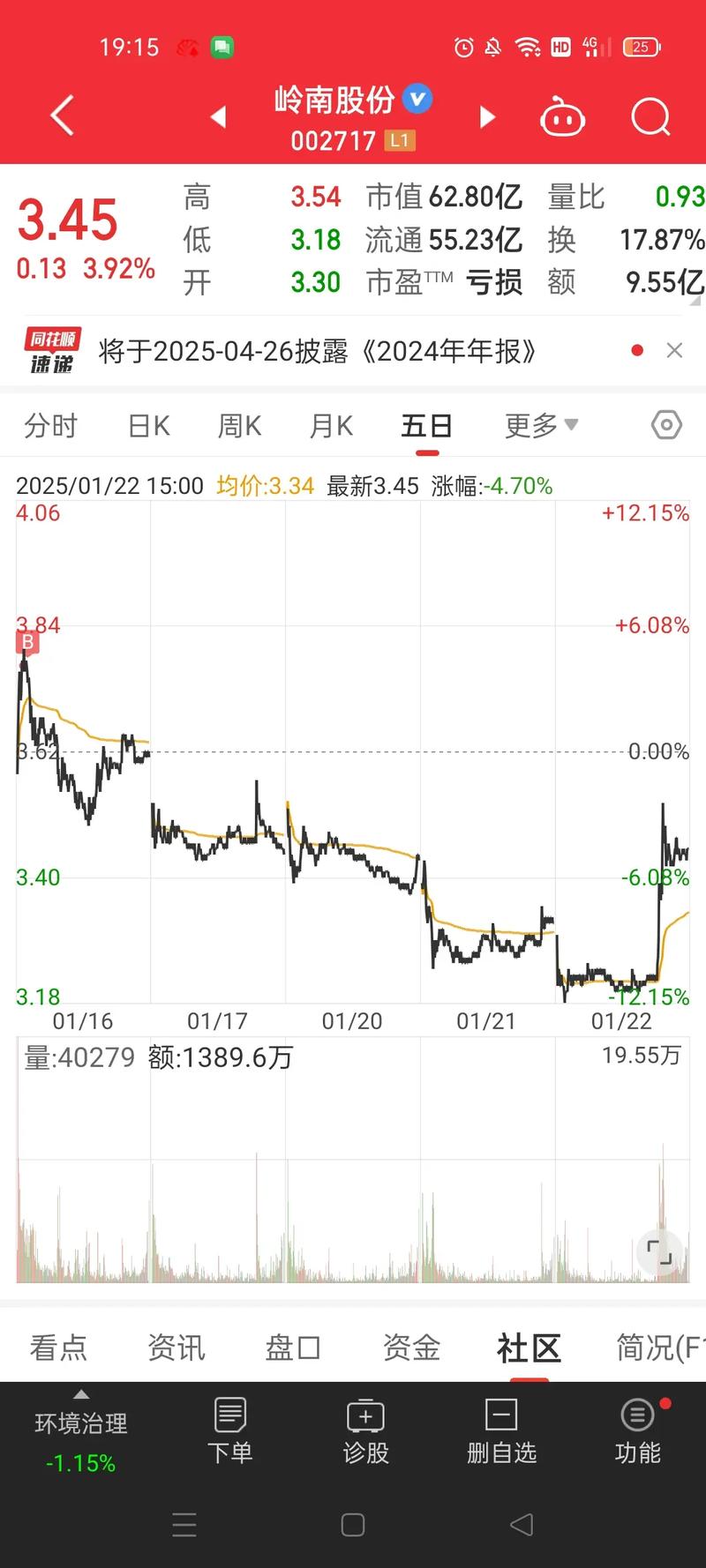Viewport: 706px width, 1568px height.
Task: Switch to the 日K daily chart tab
Action: point(146,425)
